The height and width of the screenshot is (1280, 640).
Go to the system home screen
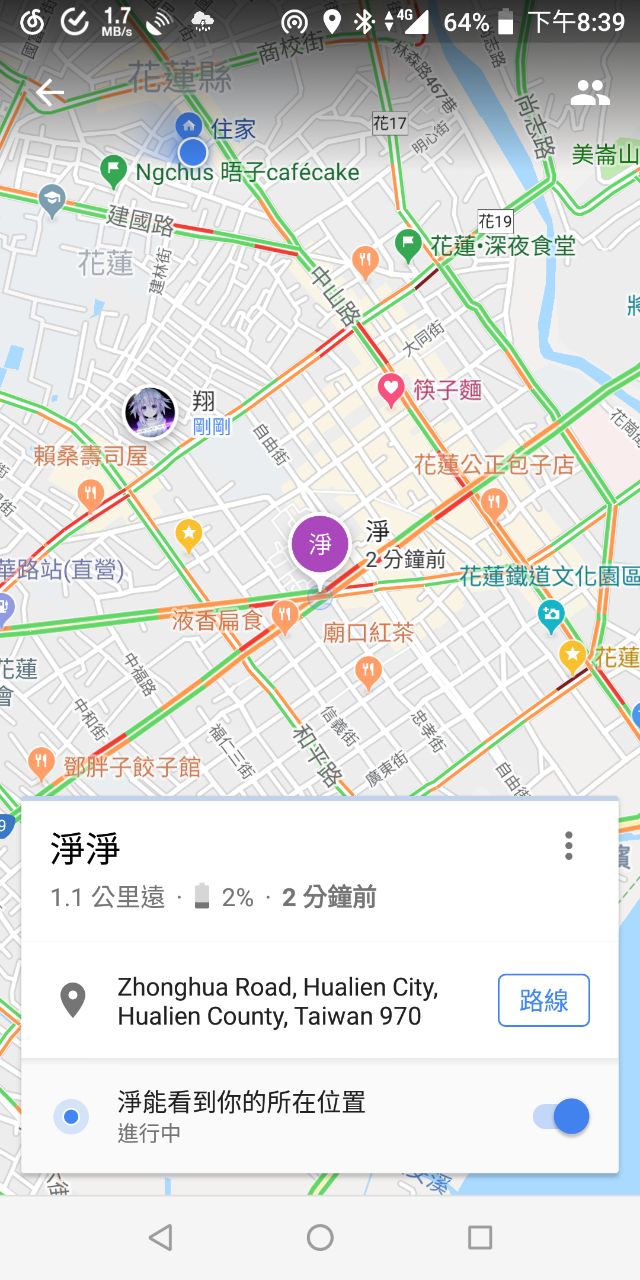pos(320,1237)
